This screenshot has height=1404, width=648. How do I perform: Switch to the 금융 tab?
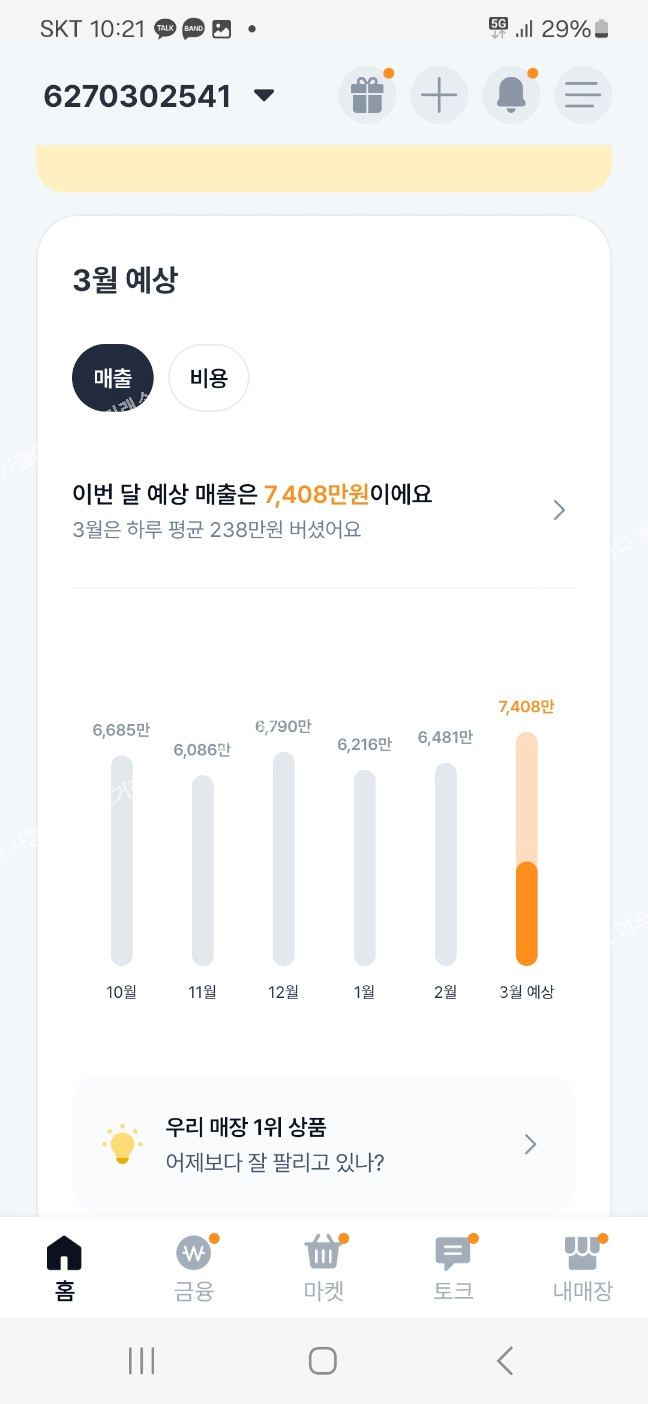194,1267
